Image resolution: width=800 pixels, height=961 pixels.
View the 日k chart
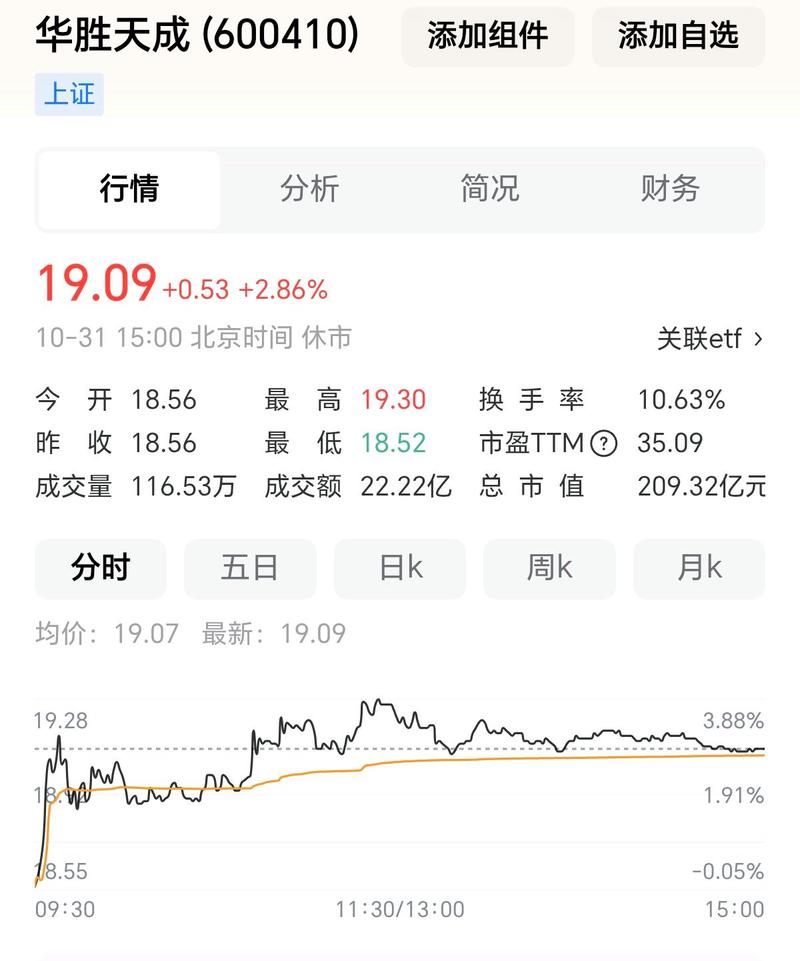coord(400,568)
